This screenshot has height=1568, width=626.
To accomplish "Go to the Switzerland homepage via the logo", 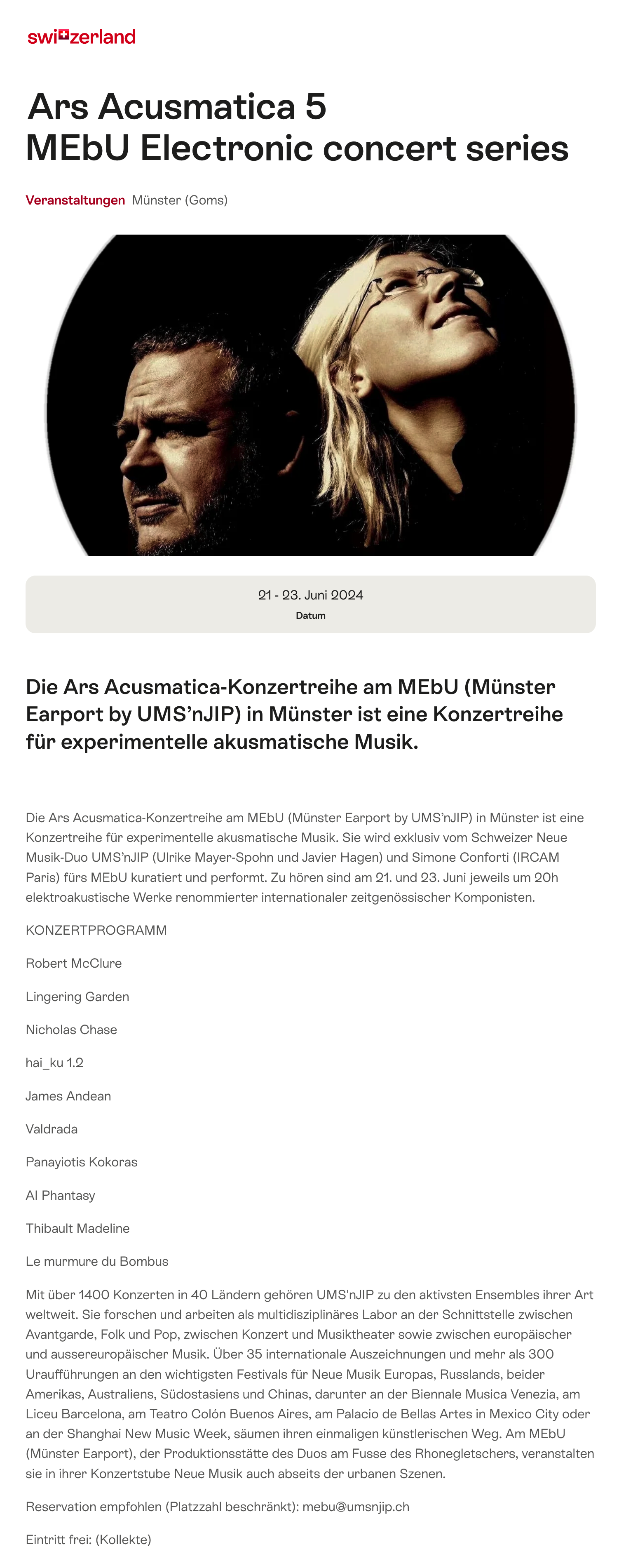I will click(x=82, y=37).
